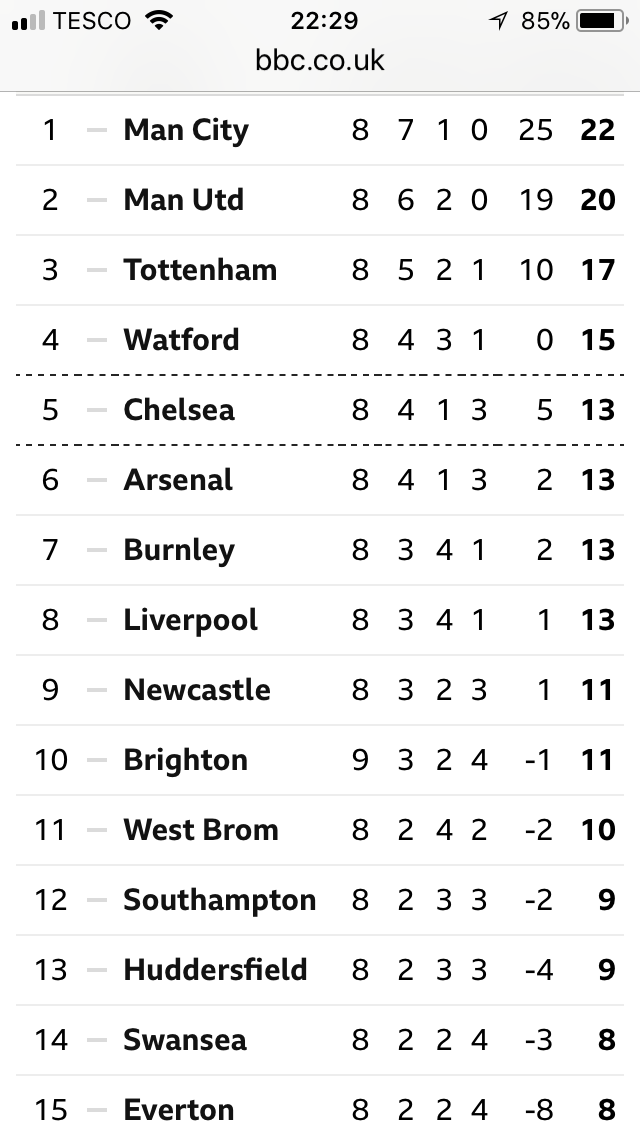View Chelsea team page
The height and width of the screenshot is (1136, 640).
click(x=179, y=410)
